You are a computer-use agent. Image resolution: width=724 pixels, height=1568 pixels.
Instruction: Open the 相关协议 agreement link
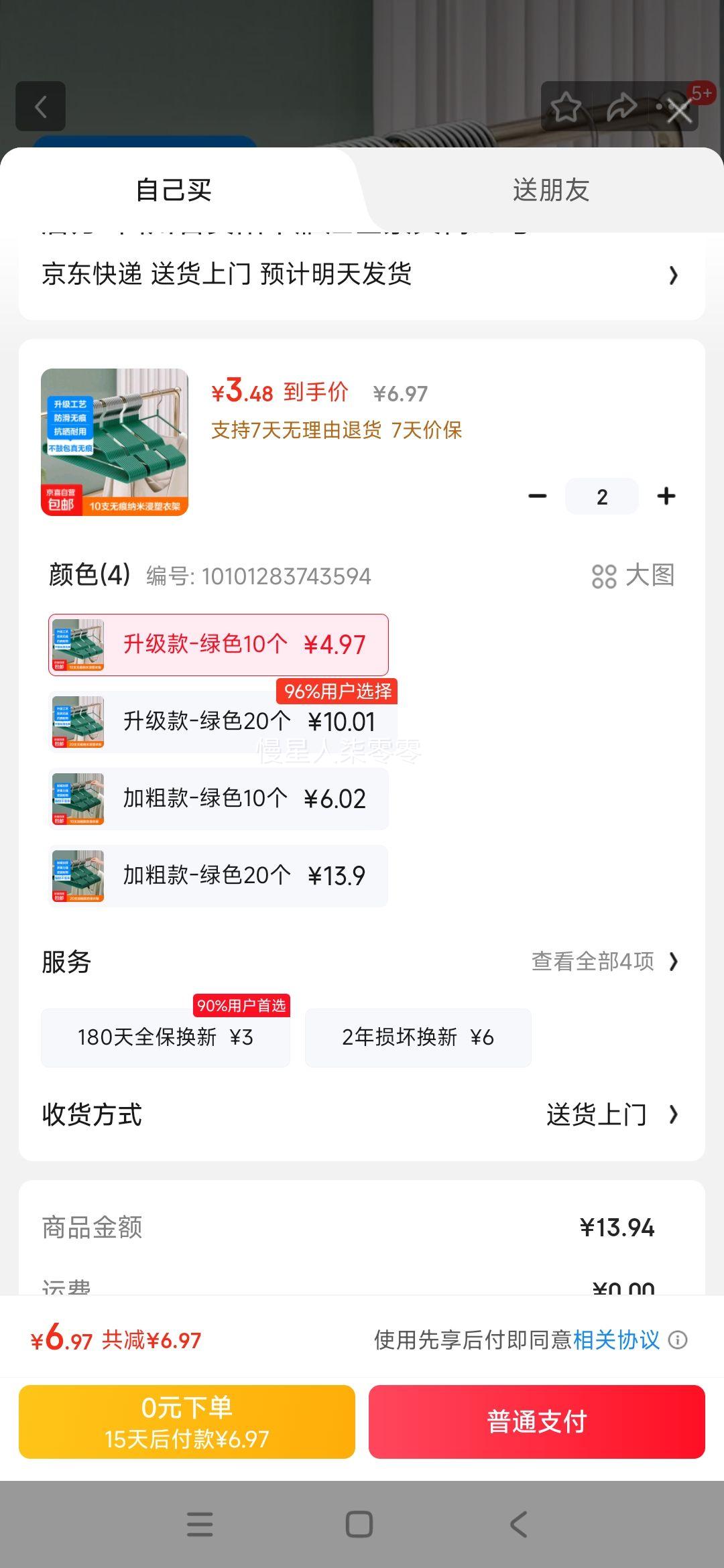coord(616,1340)
